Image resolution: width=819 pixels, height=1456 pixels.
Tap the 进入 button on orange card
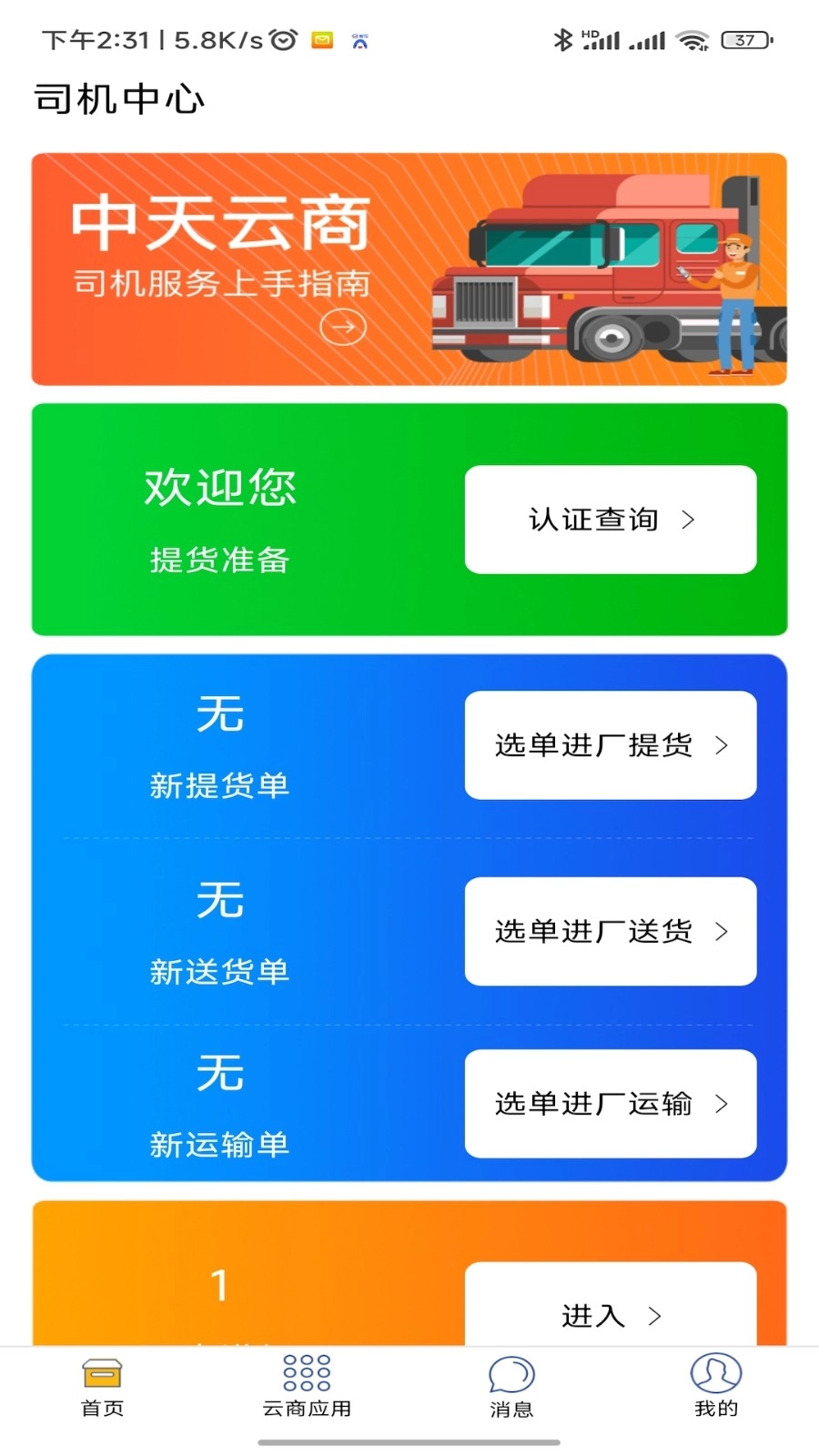(610, 1316)
